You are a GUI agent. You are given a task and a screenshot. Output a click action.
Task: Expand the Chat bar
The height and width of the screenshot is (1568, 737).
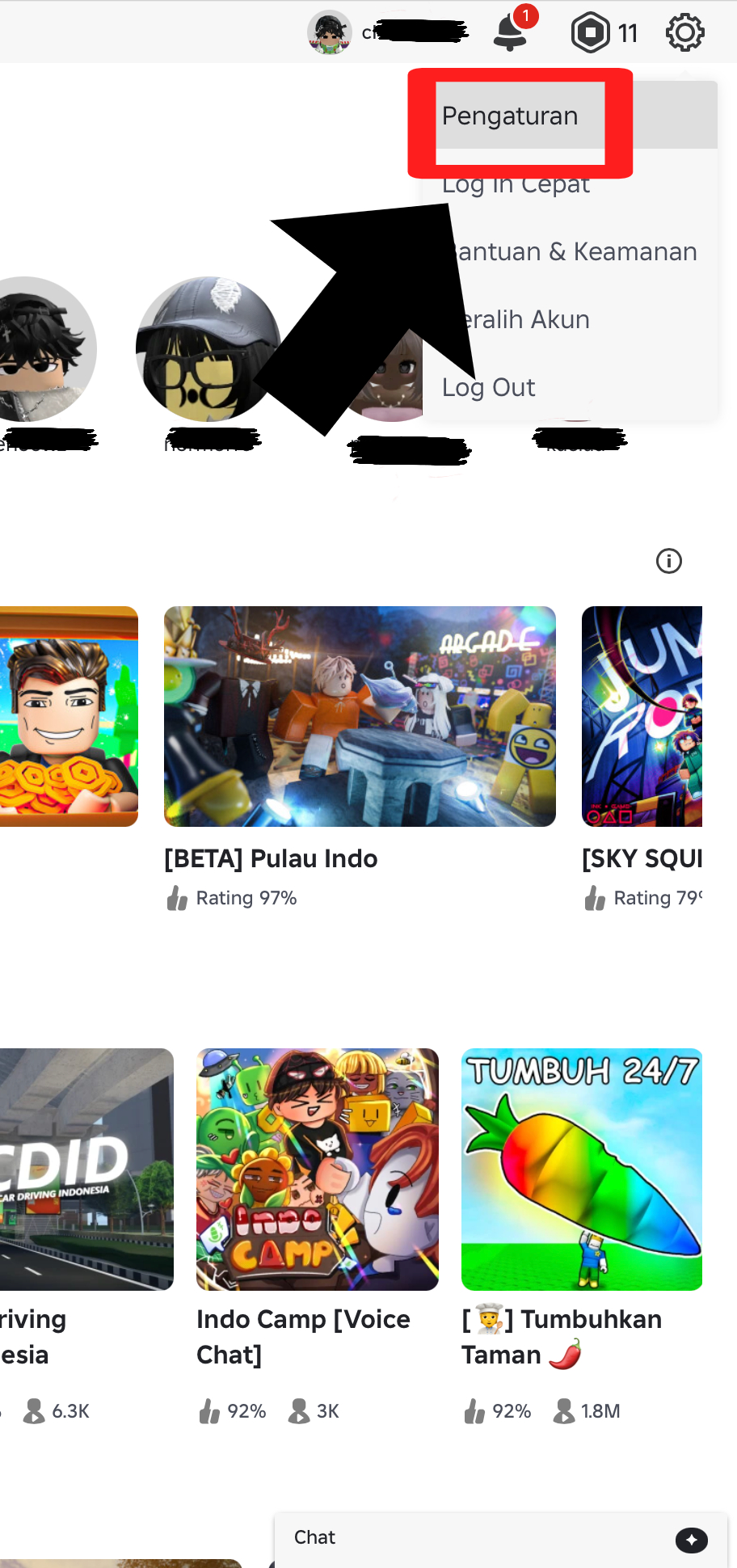tap(469, 1537)
